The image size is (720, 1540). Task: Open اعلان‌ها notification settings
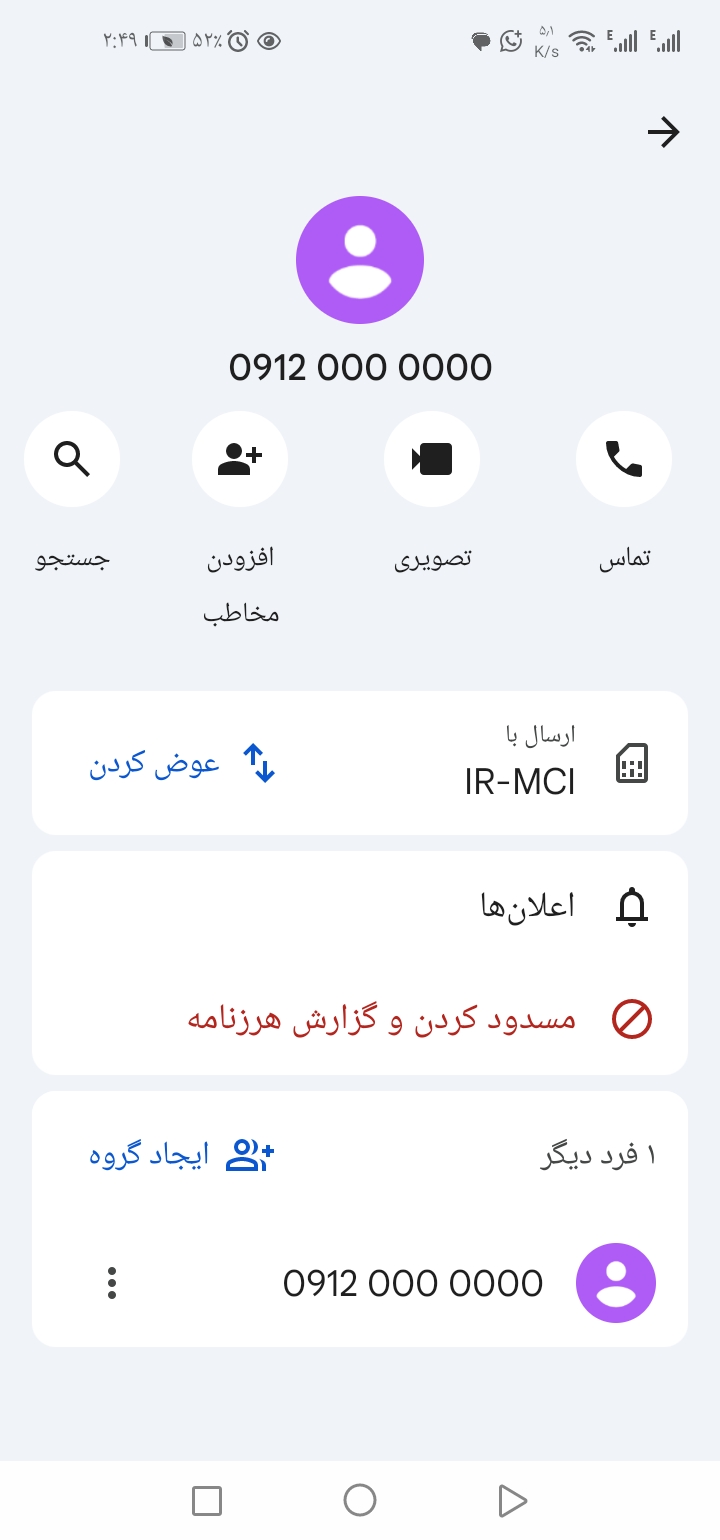pos(360,906)
